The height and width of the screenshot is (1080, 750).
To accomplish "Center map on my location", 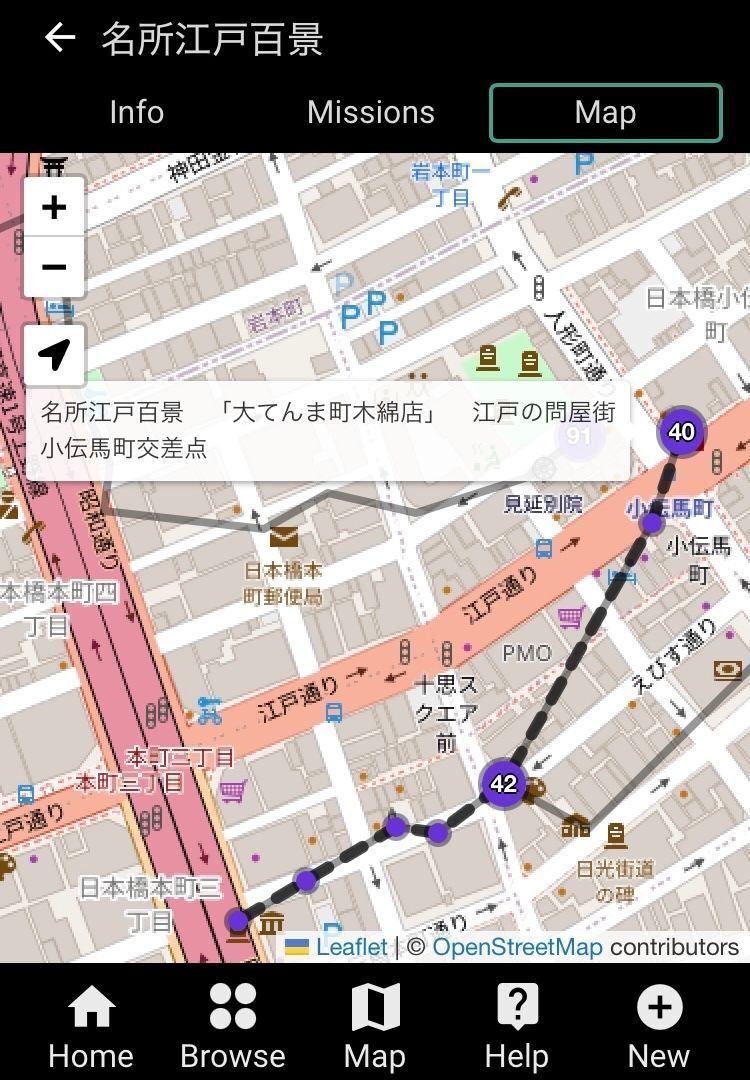I will click(54, 354).
